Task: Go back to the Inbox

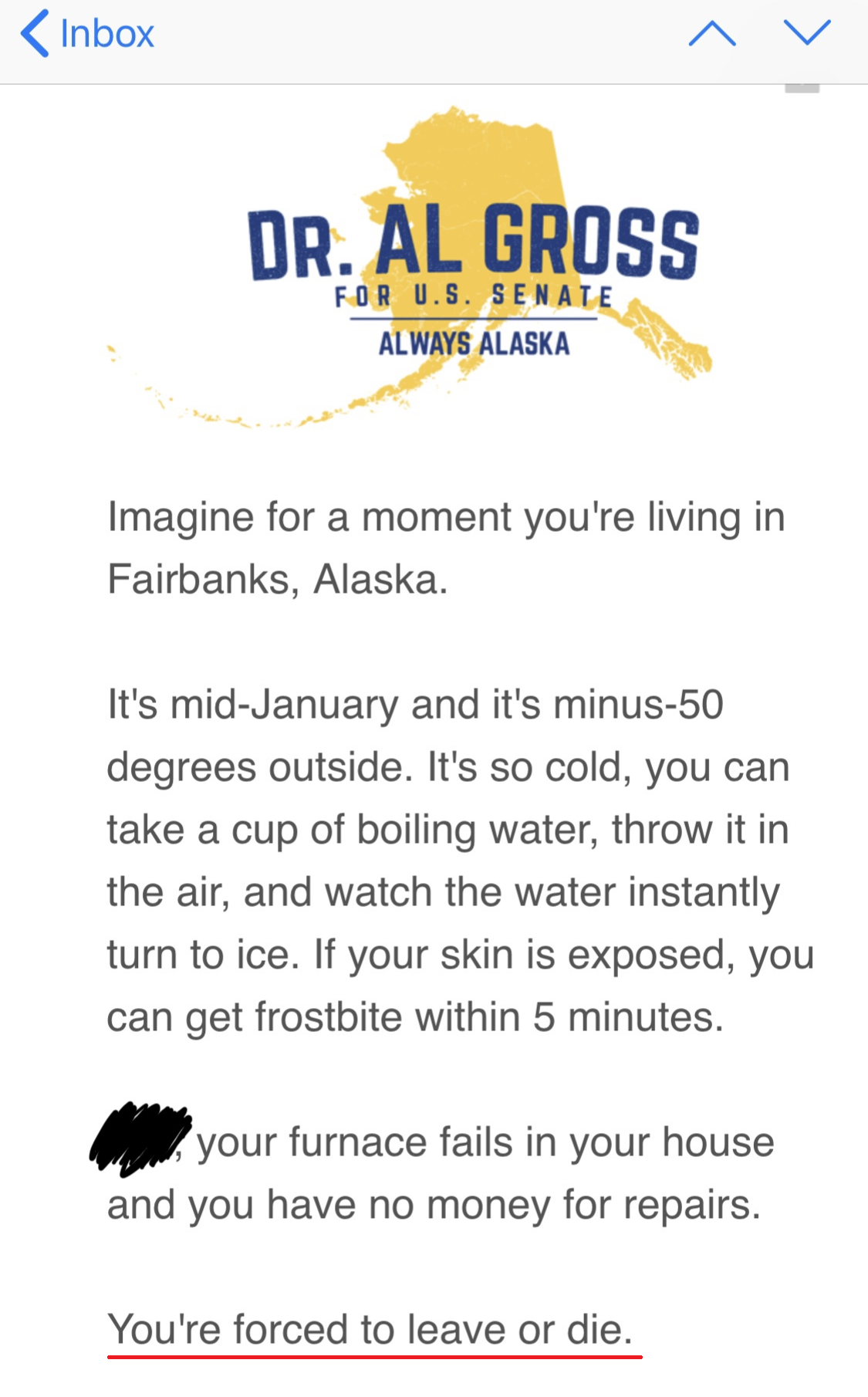Action: click(x=87, y=34)
